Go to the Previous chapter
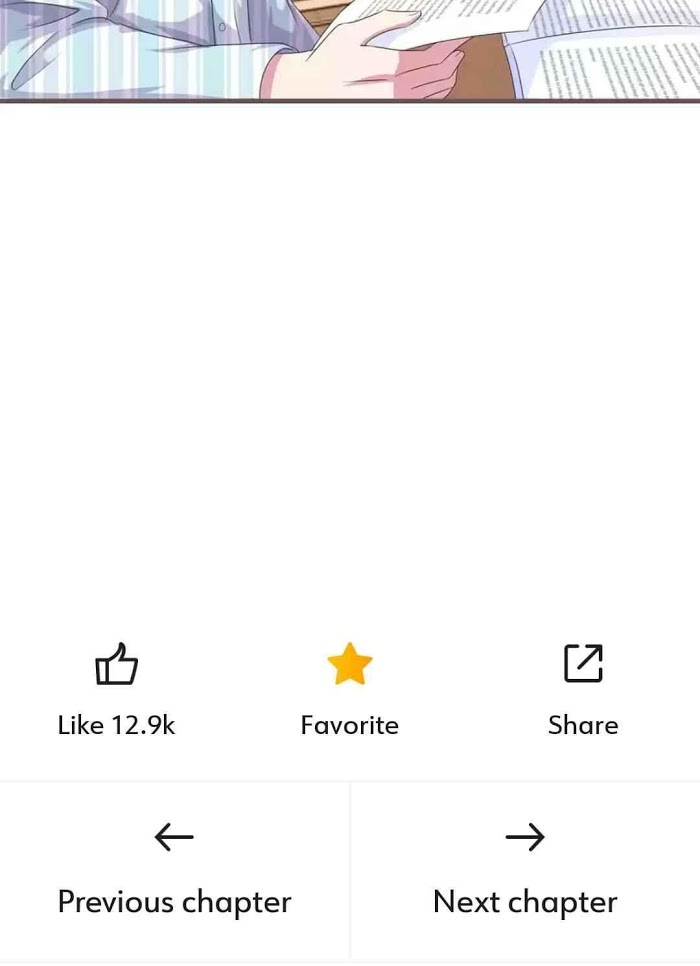 tap(174, 870)
